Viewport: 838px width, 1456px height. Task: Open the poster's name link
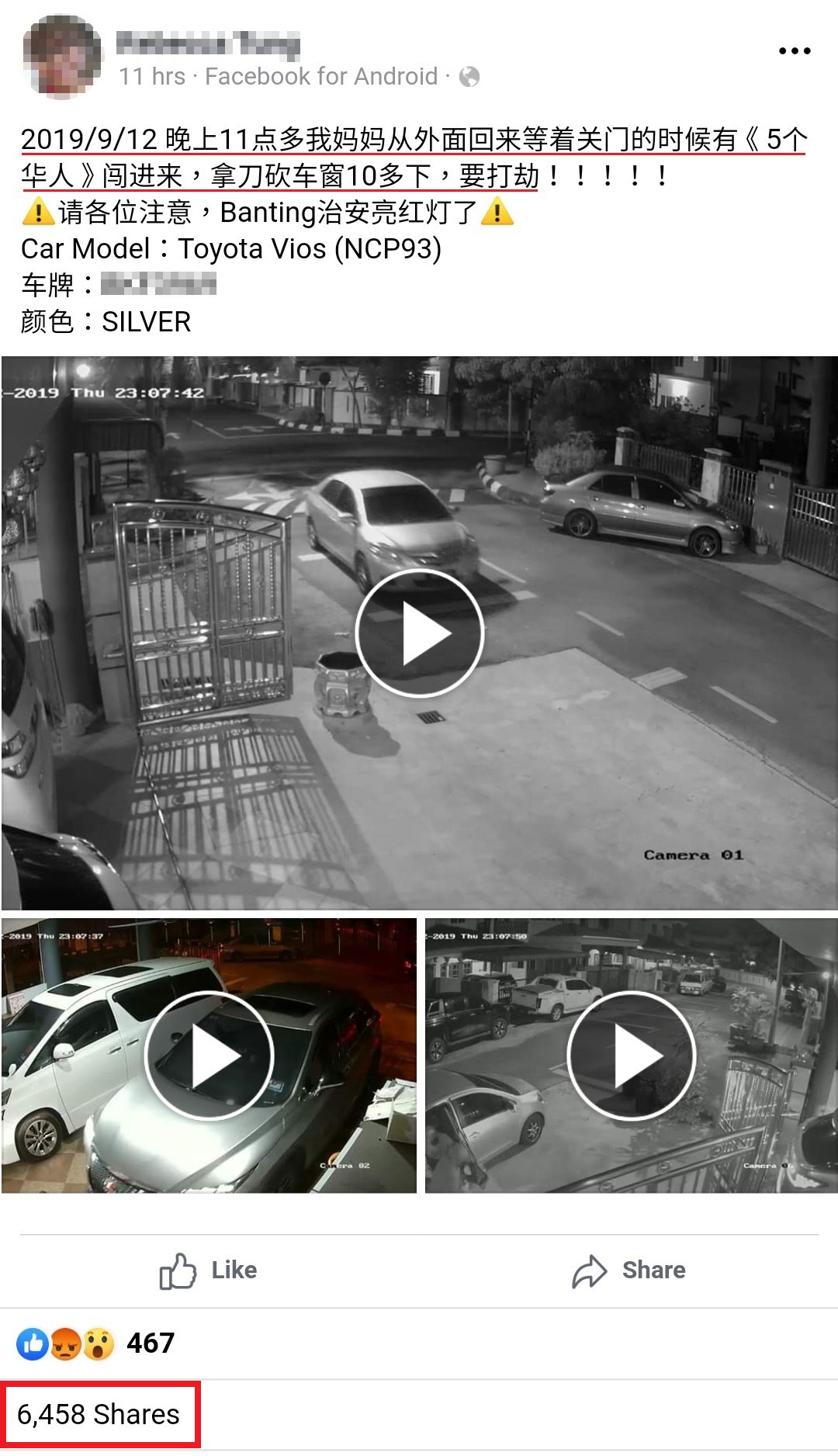pos(208,43)
